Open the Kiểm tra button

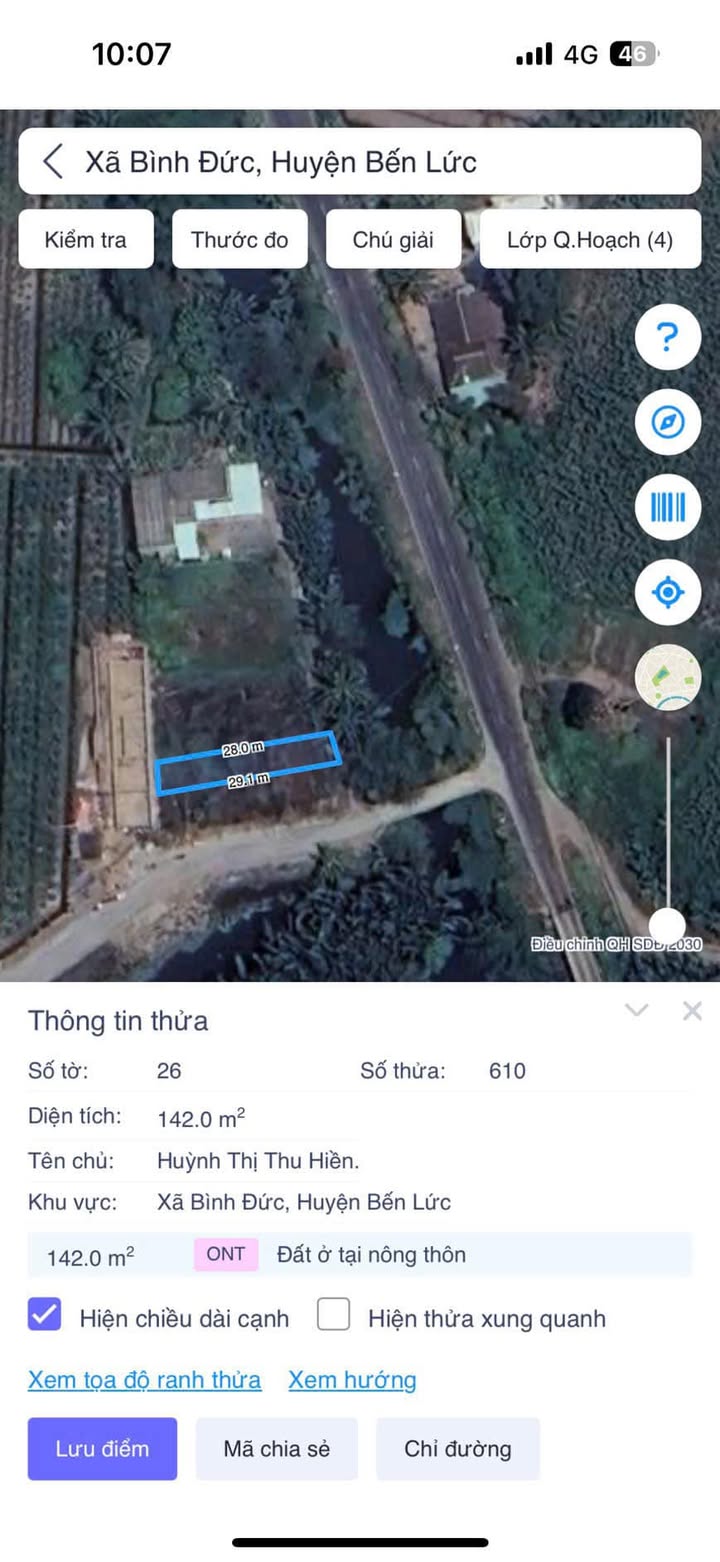click(x=86, y=240)
